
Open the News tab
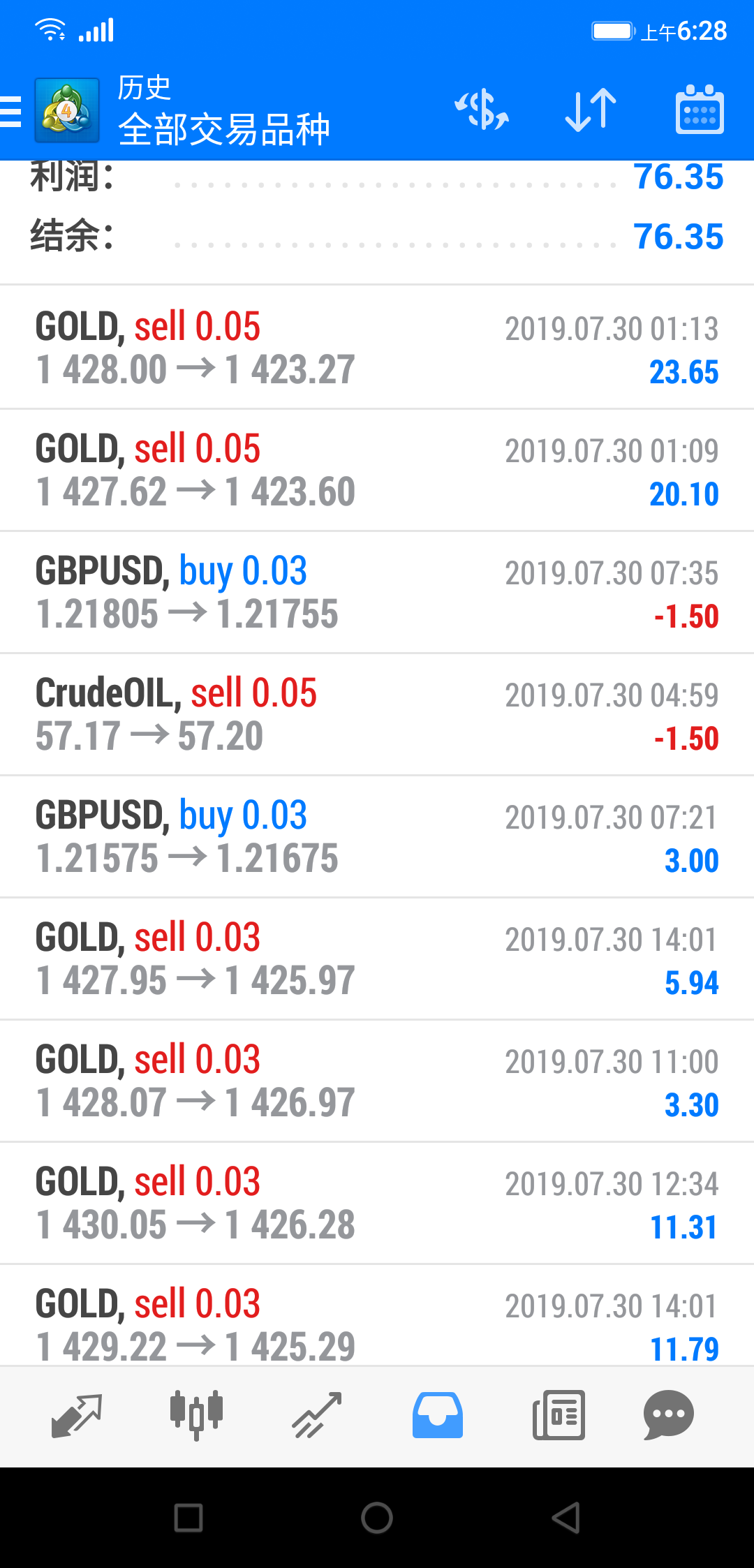(x=559, y=1414)
